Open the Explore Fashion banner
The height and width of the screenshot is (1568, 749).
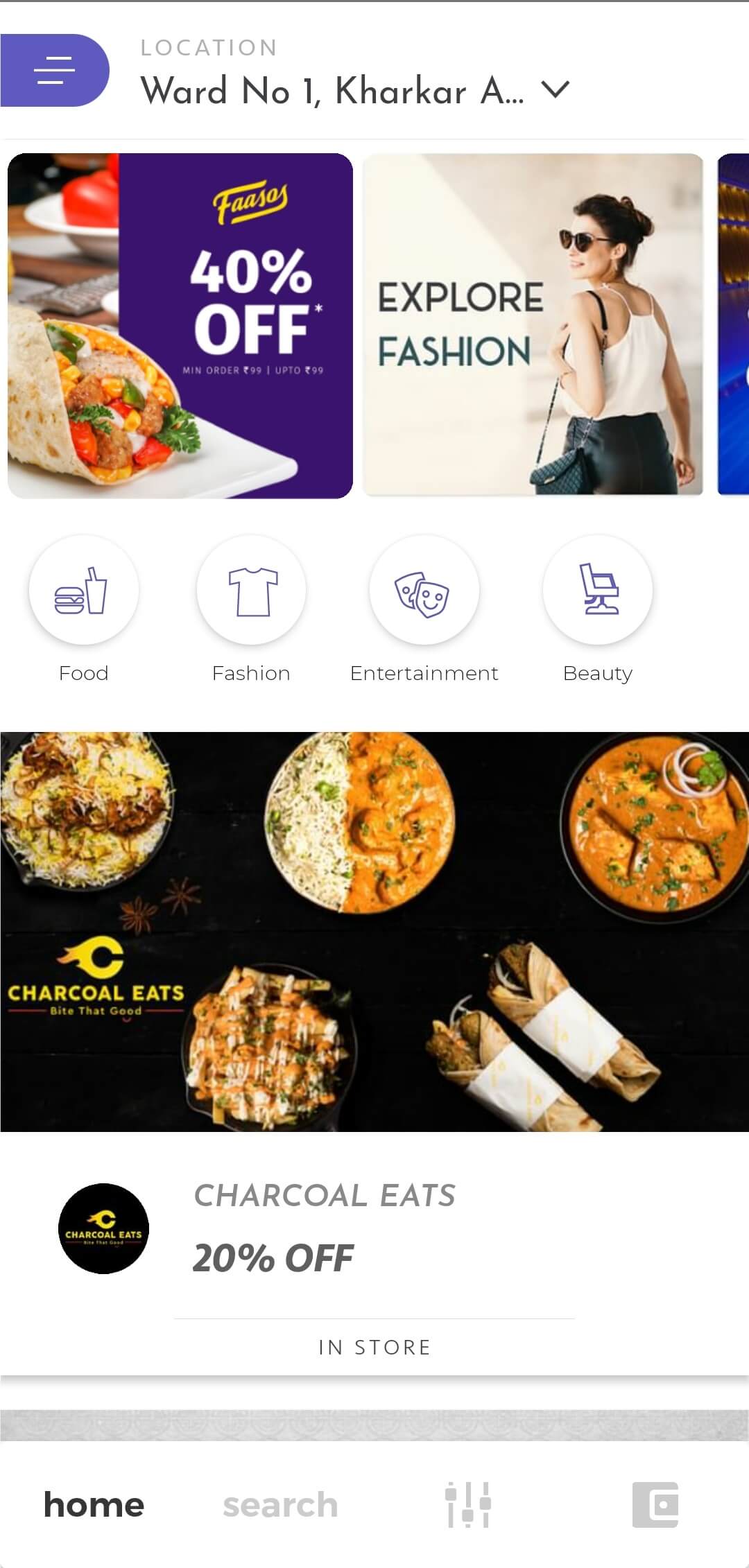tap(533, 324)
